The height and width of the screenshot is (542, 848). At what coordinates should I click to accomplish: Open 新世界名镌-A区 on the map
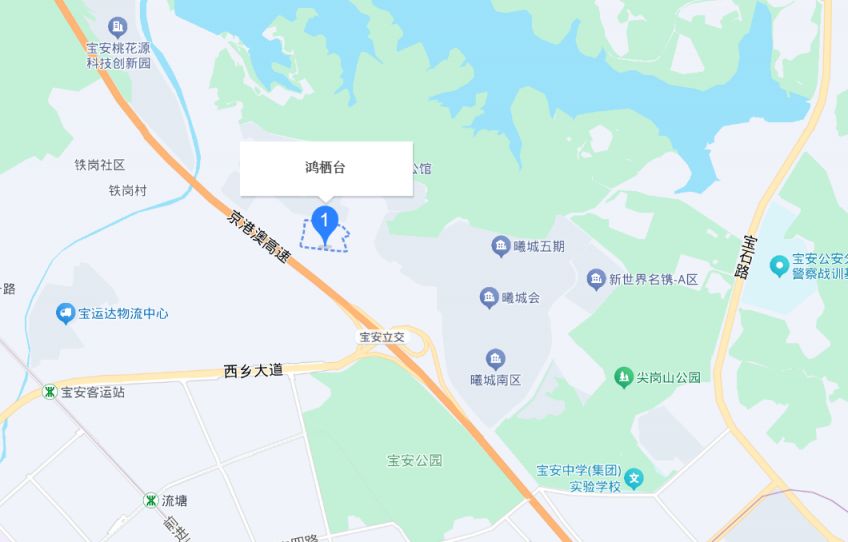pos(596,279)
